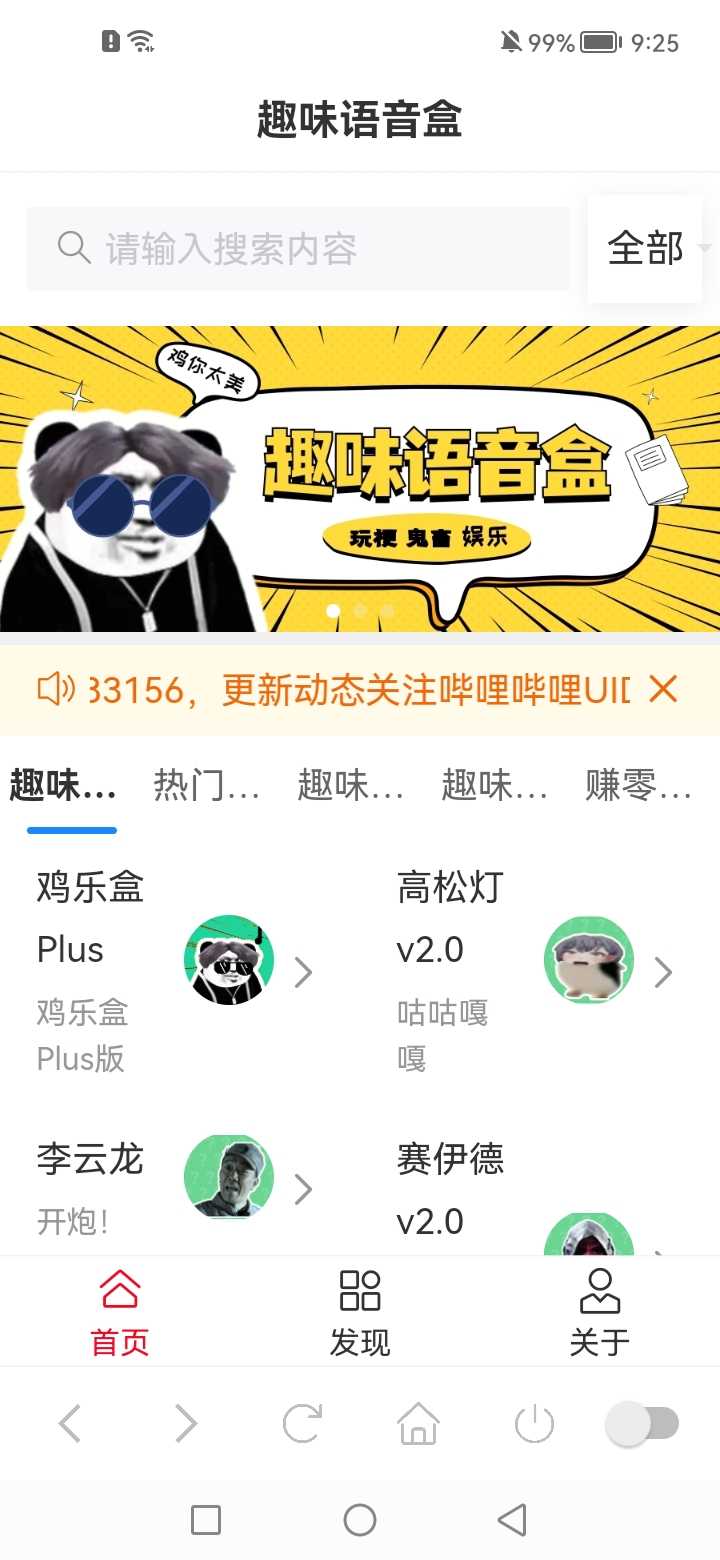This screenshot has width=720, height=1560.
Task: Go back using the left arrow toolbar icon
Action: [x=69, y=1423]
